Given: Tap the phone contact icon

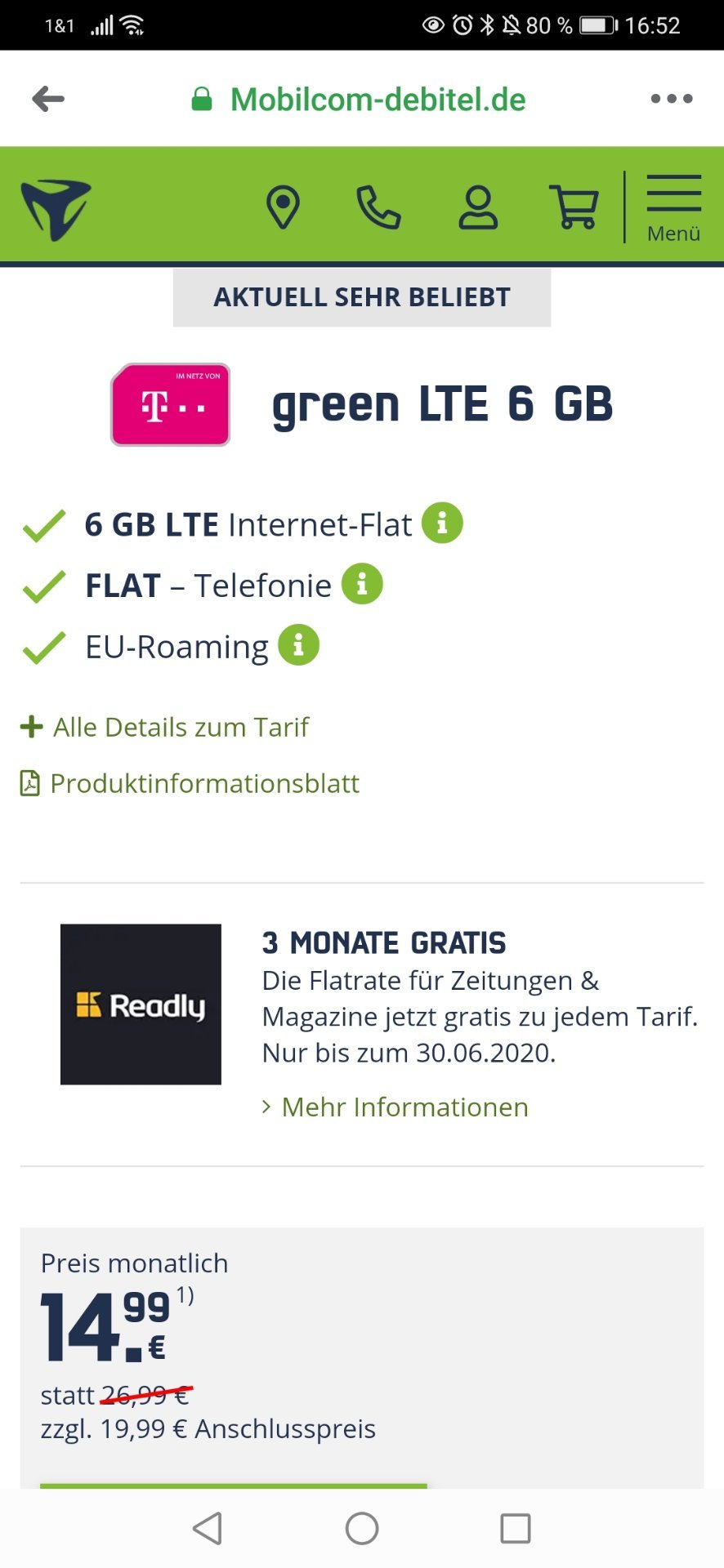Looking at the screenshot, I should coord(378,207).
